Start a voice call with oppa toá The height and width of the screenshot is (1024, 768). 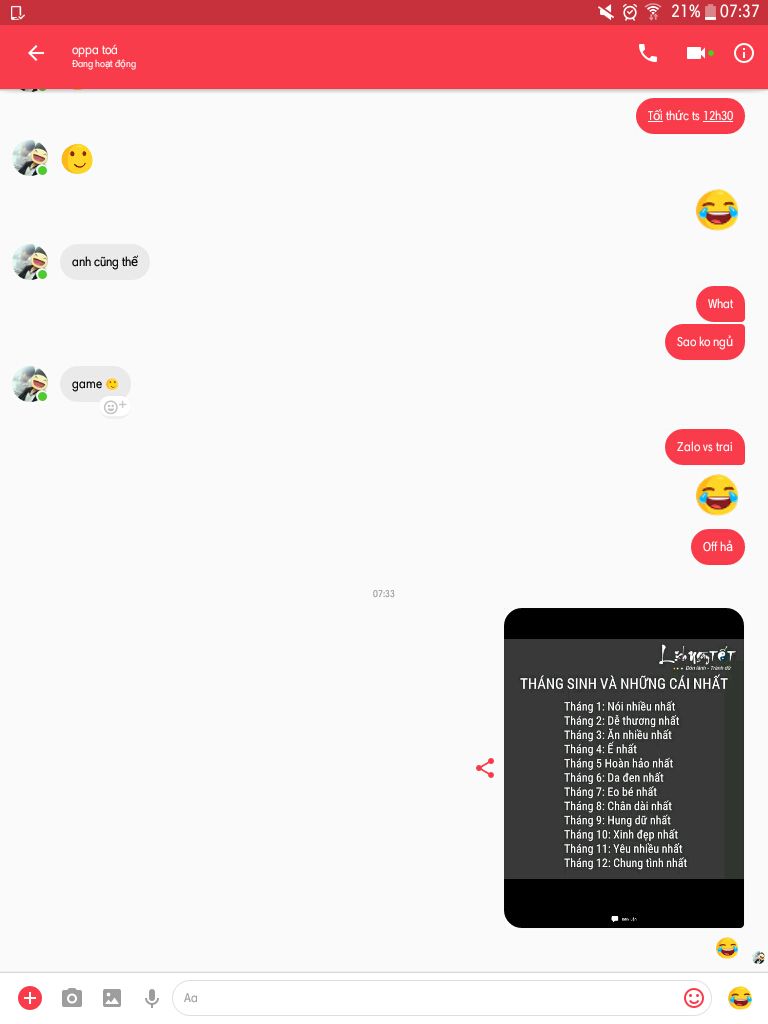click(x=648, y=54)
